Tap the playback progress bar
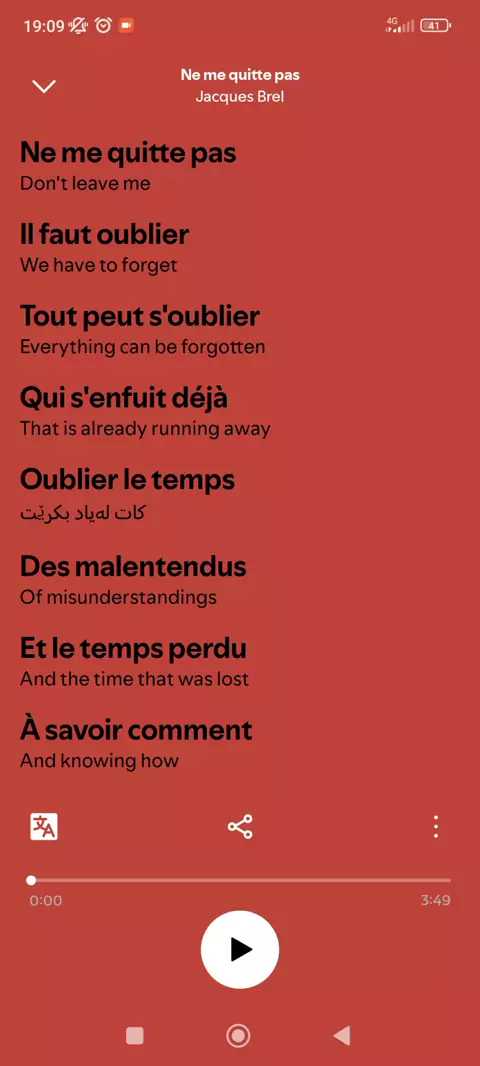The width and height of the screenshot is (480, 1066). (x=240, y=880)
